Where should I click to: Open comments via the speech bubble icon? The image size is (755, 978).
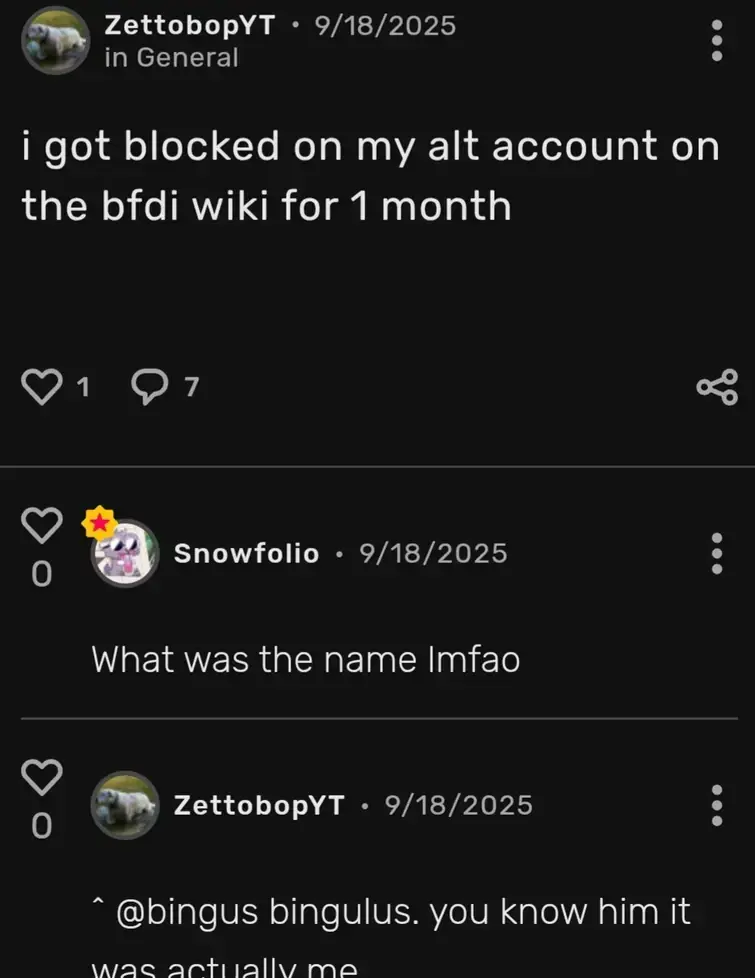(149, 385)
